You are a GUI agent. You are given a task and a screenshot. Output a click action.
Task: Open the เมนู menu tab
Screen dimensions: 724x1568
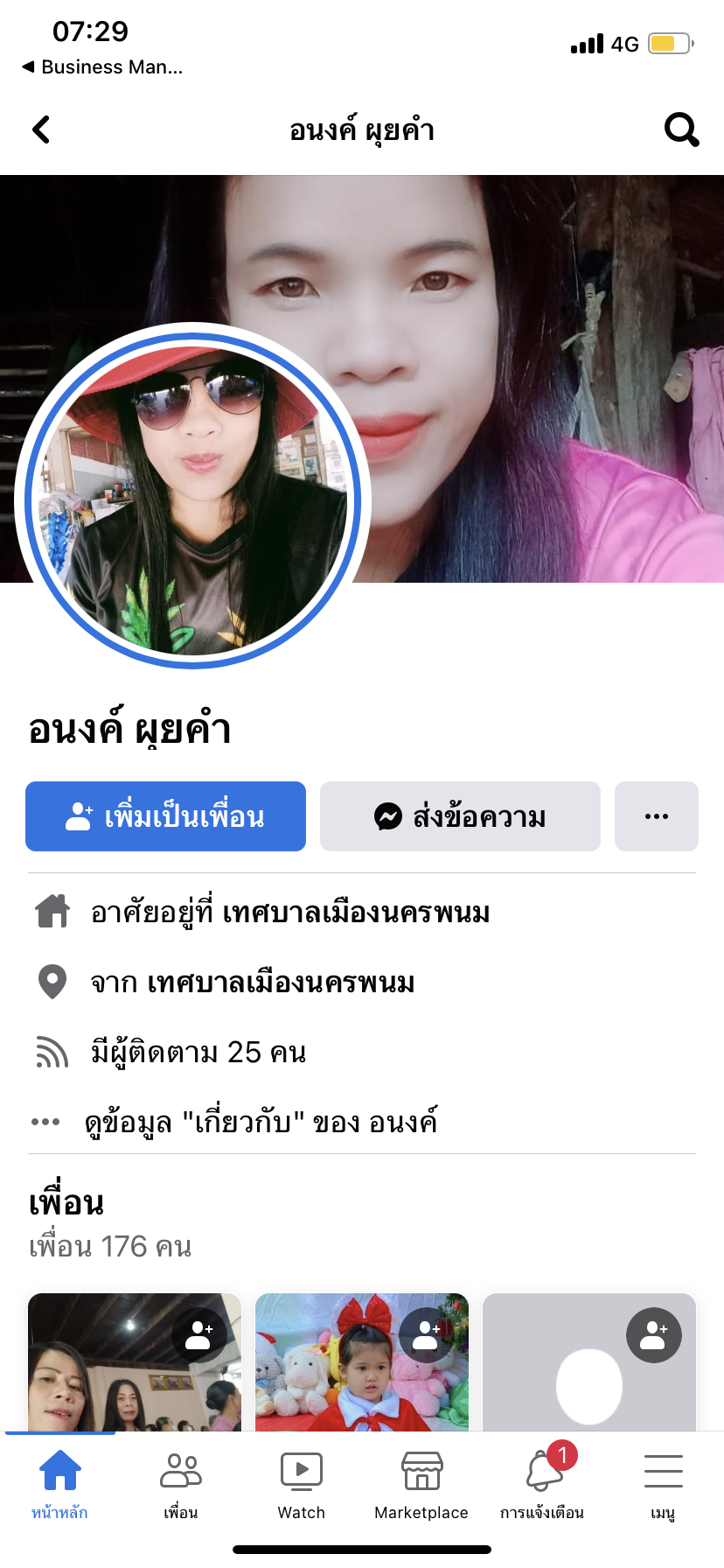click(x=663, y=1482)
